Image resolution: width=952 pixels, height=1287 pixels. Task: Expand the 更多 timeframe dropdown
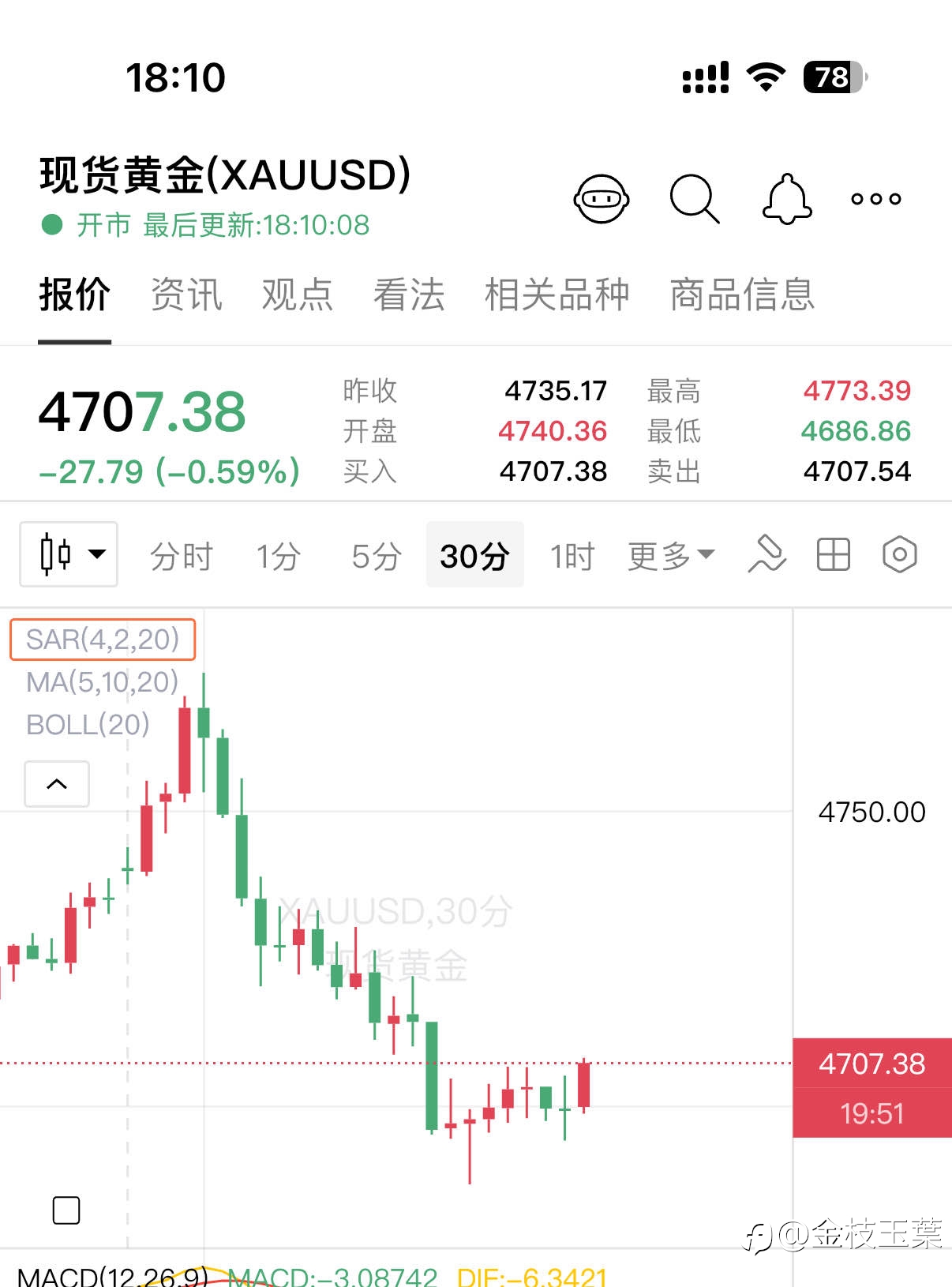671,556
